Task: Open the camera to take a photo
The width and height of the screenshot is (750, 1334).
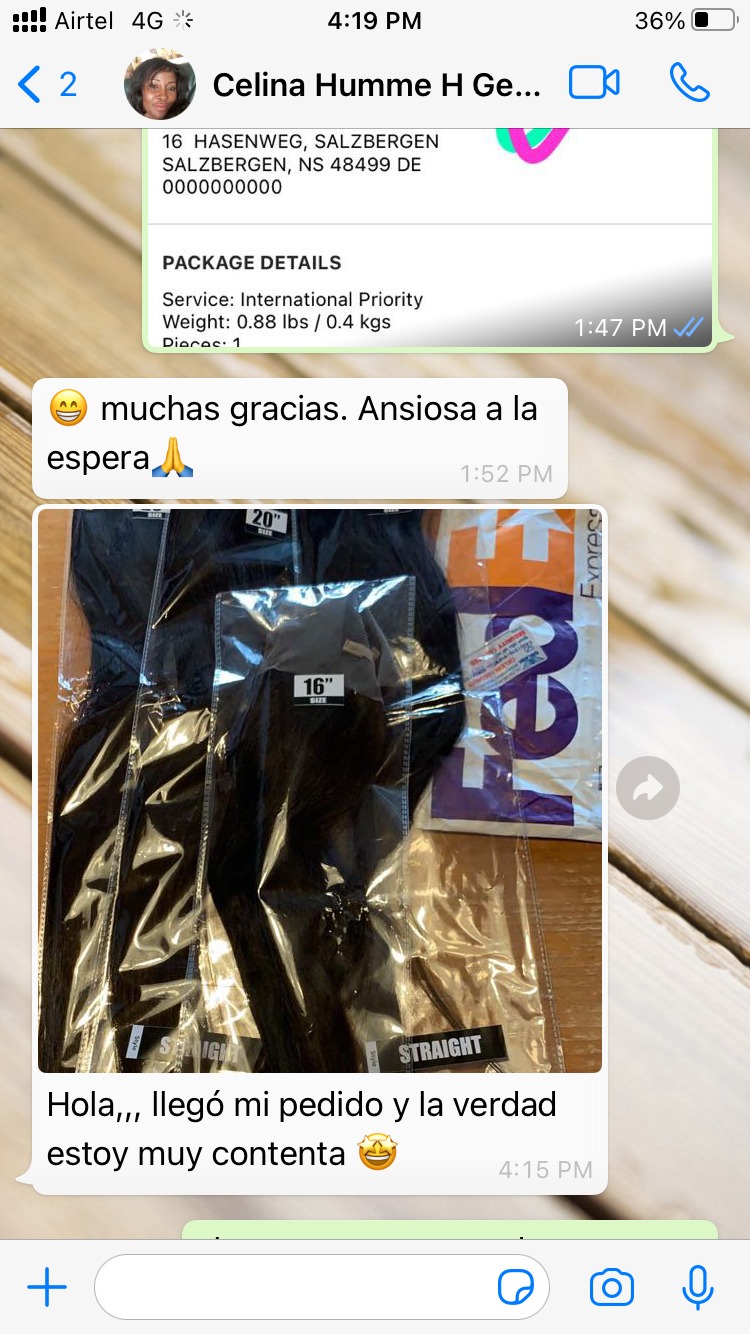Action: click(611, 1288)
